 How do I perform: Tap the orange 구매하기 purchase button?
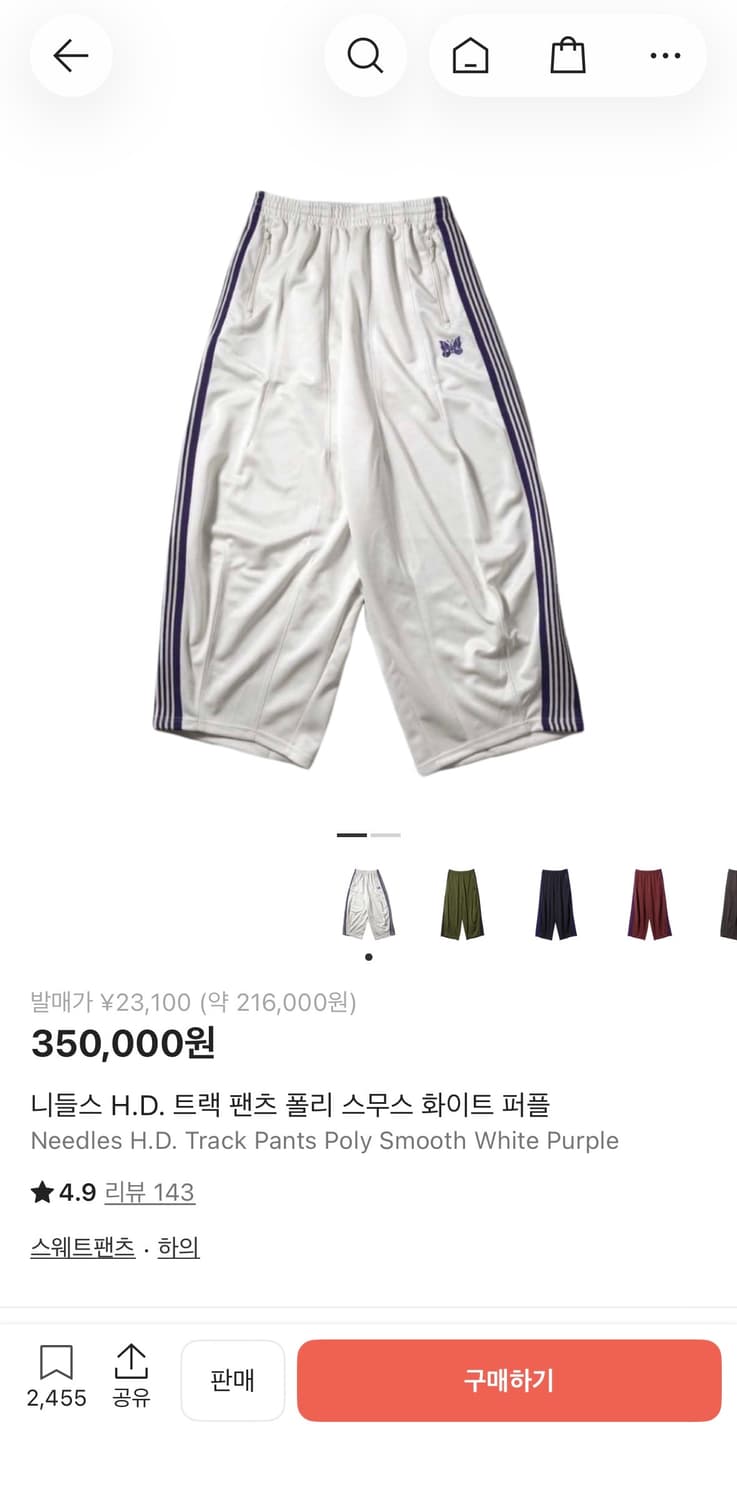tap(509, 1380)
